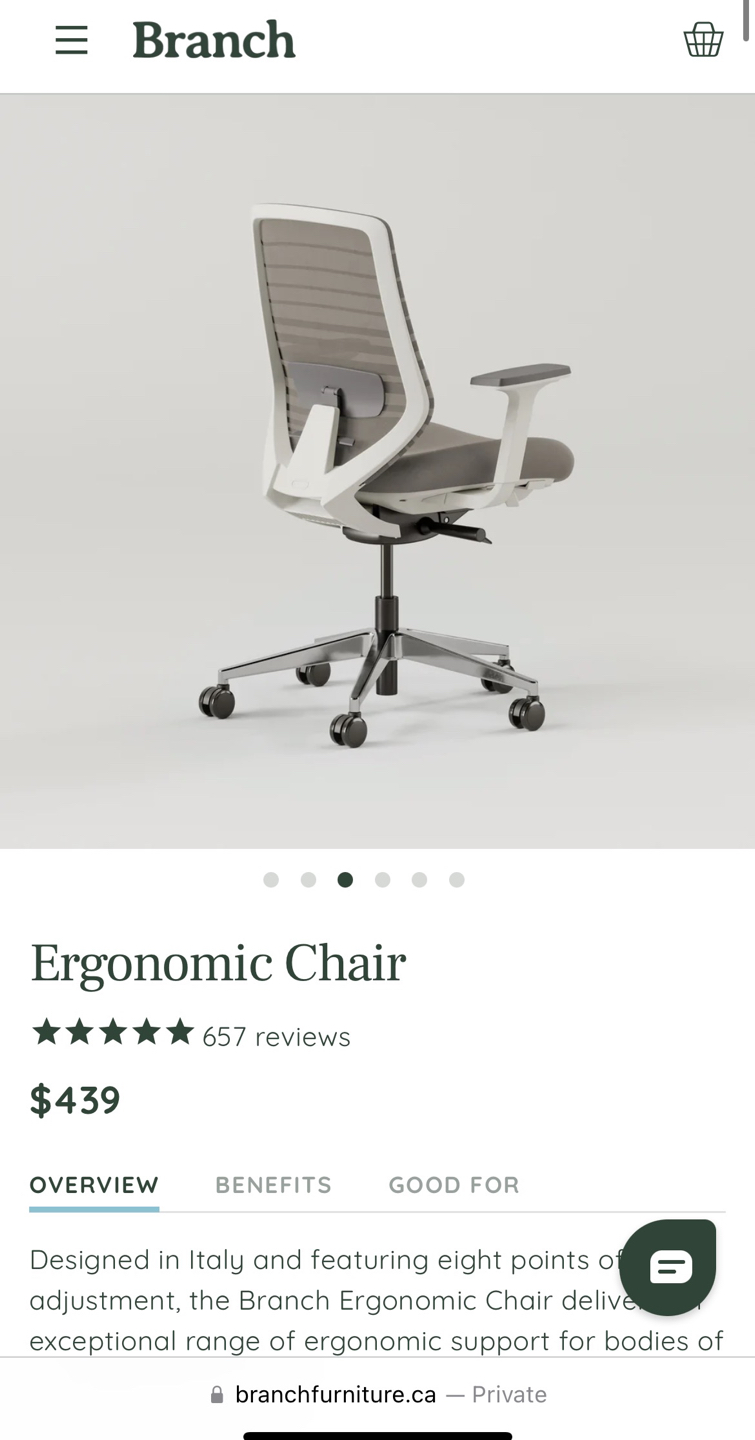755x1440 pixels.
Task: Jump to the last carousel image dot
Action: pyautogui.click(x=457, y=880)
